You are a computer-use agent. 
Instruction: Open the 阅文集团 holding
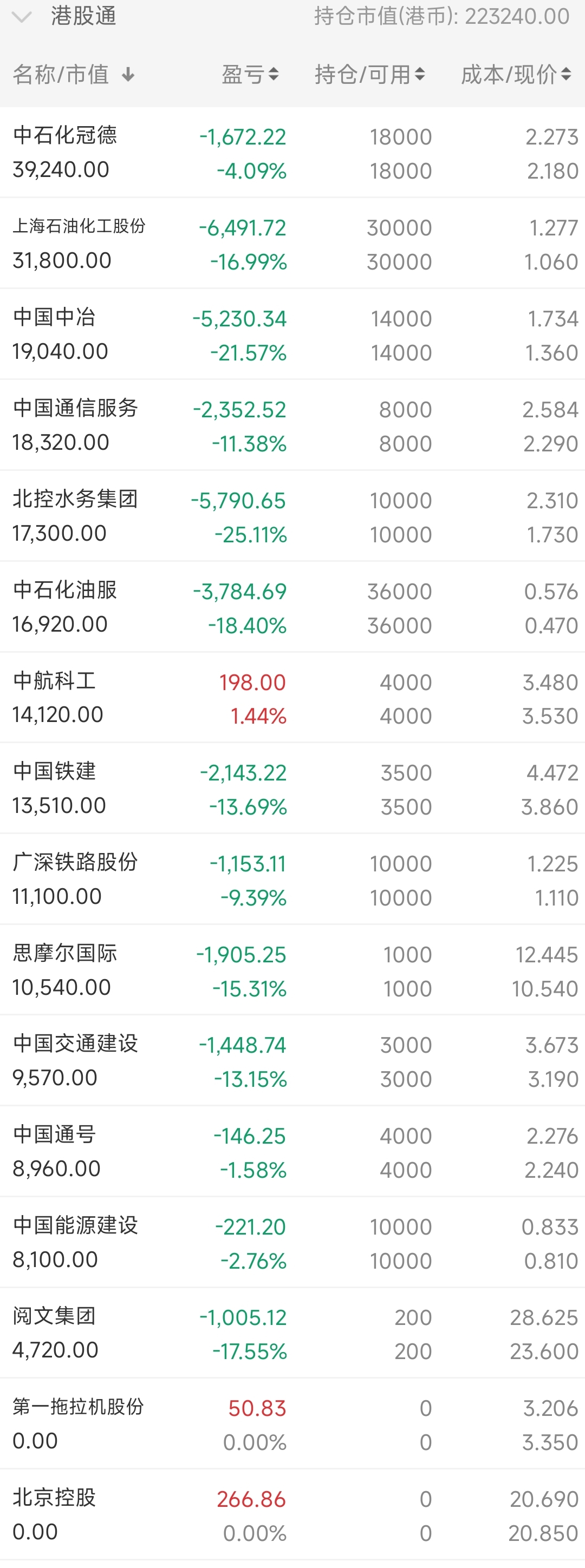tap(292, 1333)
